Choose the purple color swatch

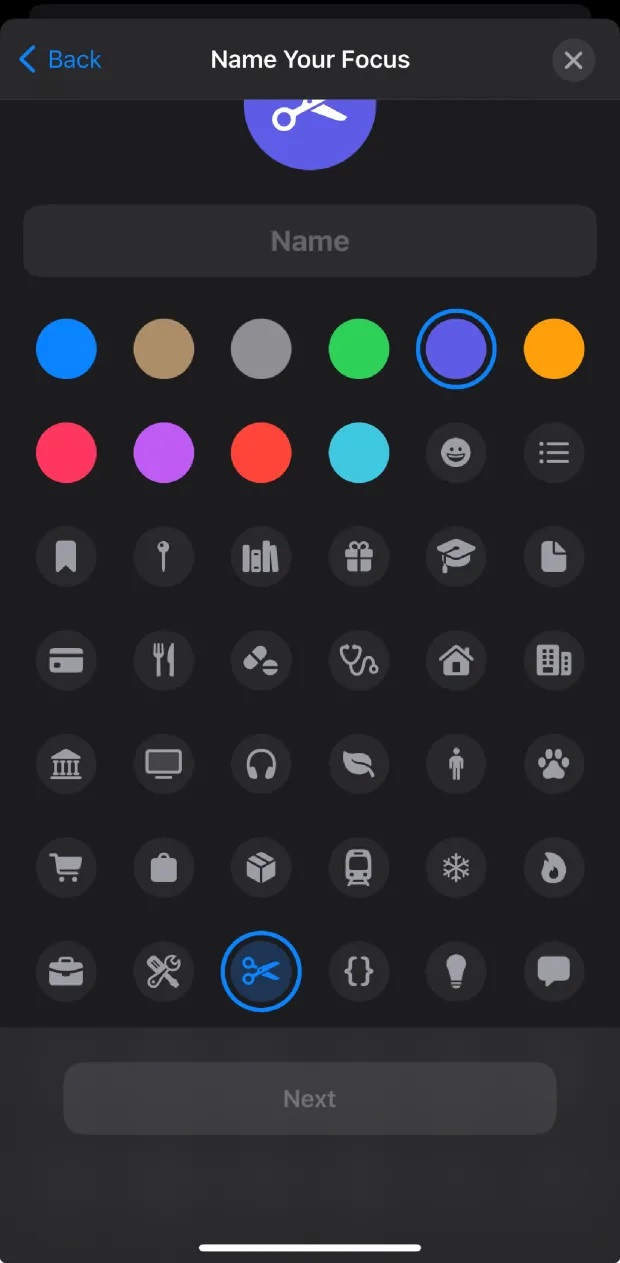(164, 453)
